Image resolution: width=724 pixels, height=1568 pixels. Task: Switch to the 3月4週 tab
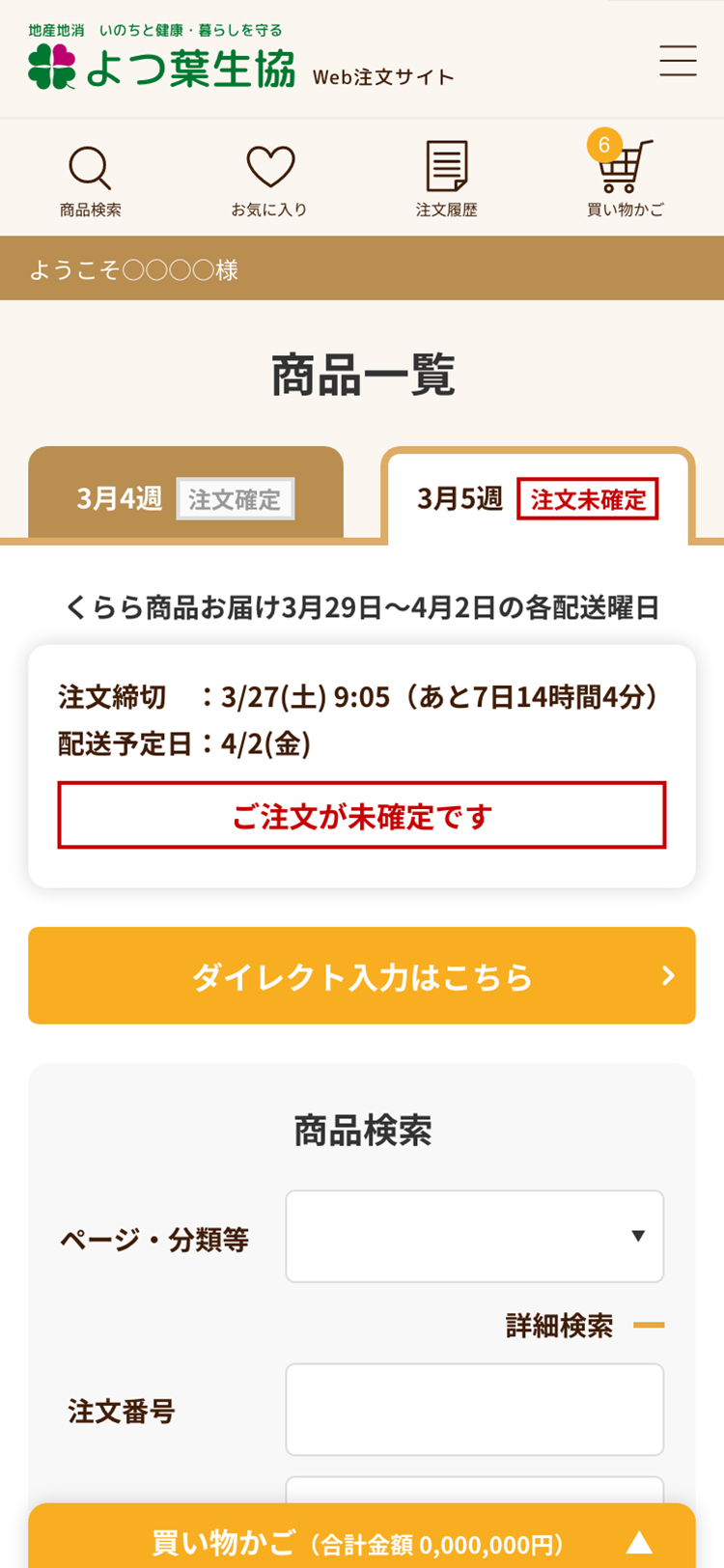pyautogui.click(x=185, y=496)
